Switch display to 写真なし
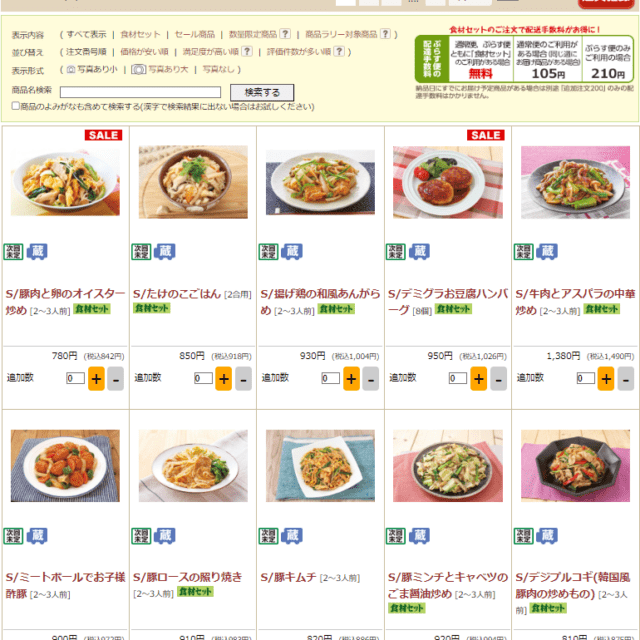The width and height of the screenshot is (640, 640). click(221, 70)
